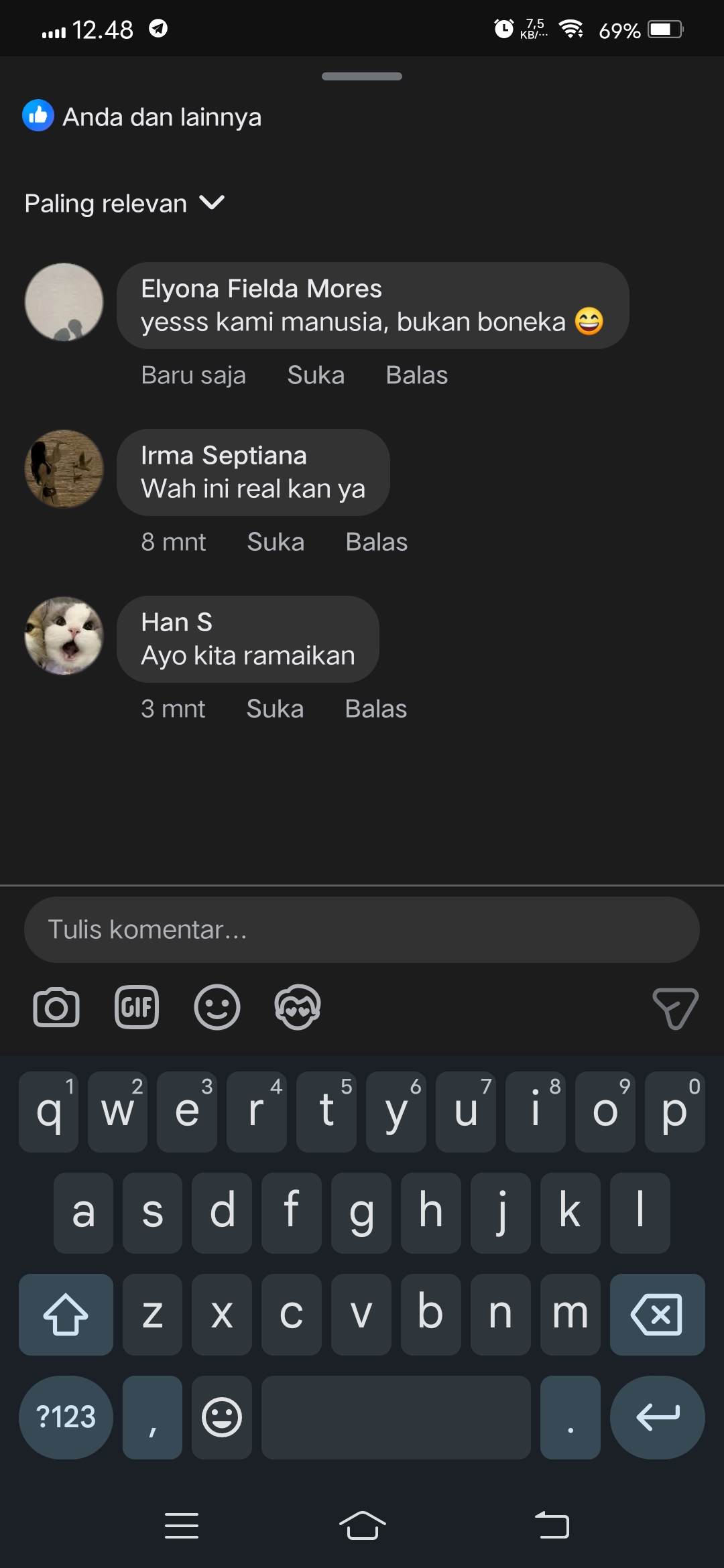Send the comment with the arrow icon

coord(675,1007)
